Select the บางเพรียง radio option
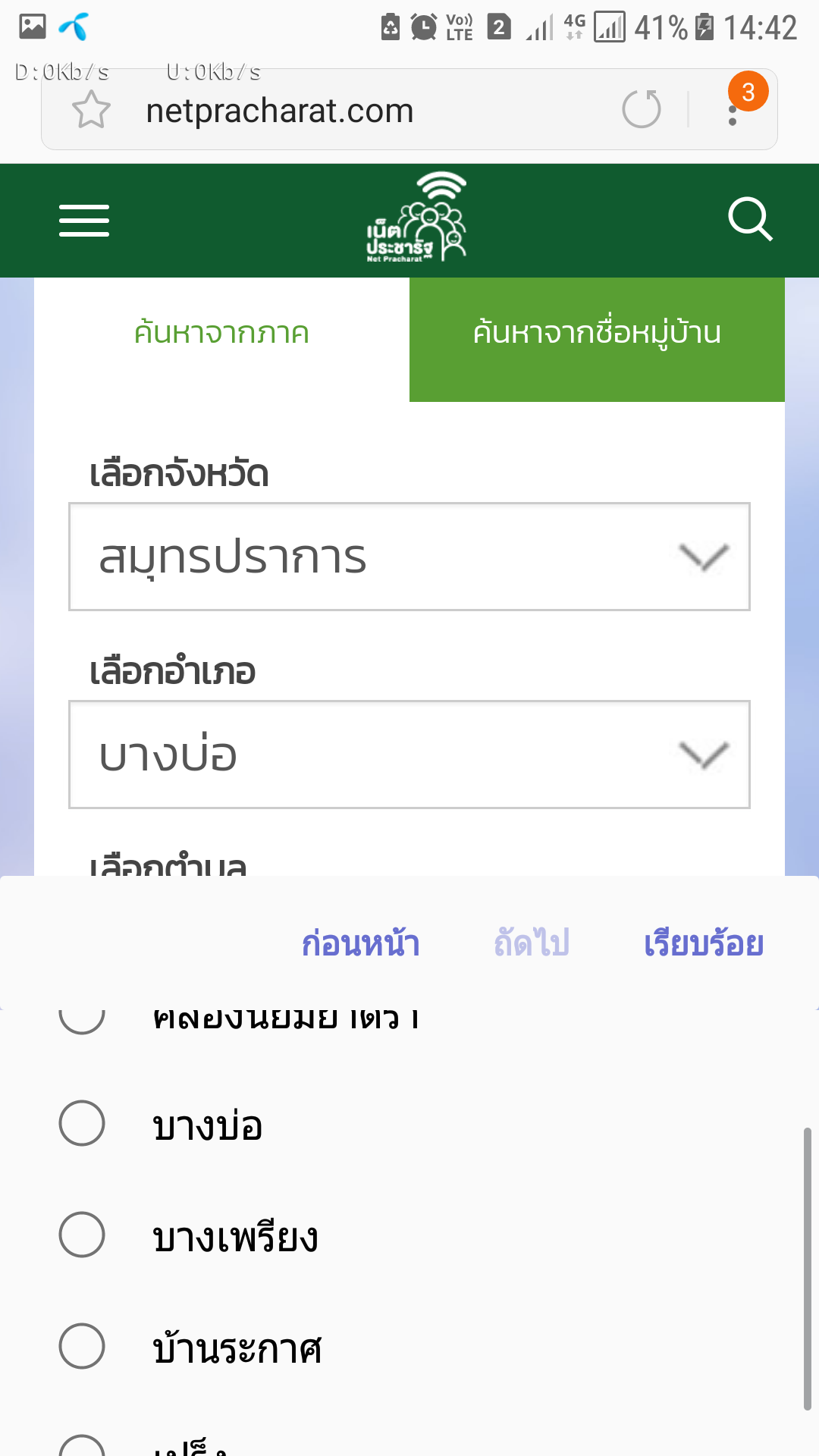The image size is (819, 1456). (x=409, y=1235)
